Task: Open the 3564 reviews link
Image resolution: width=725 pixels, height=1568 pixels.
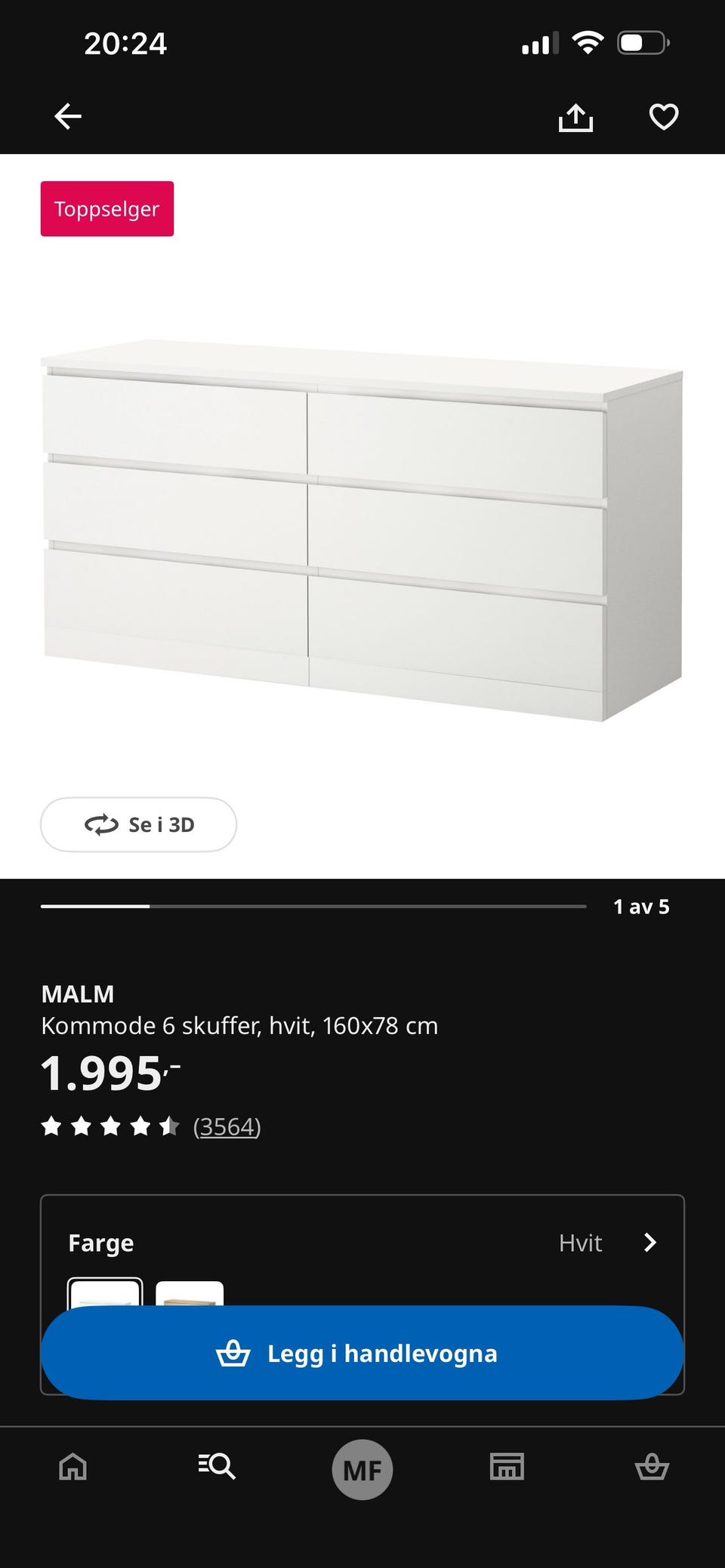Action: [x=227, y=1126]
